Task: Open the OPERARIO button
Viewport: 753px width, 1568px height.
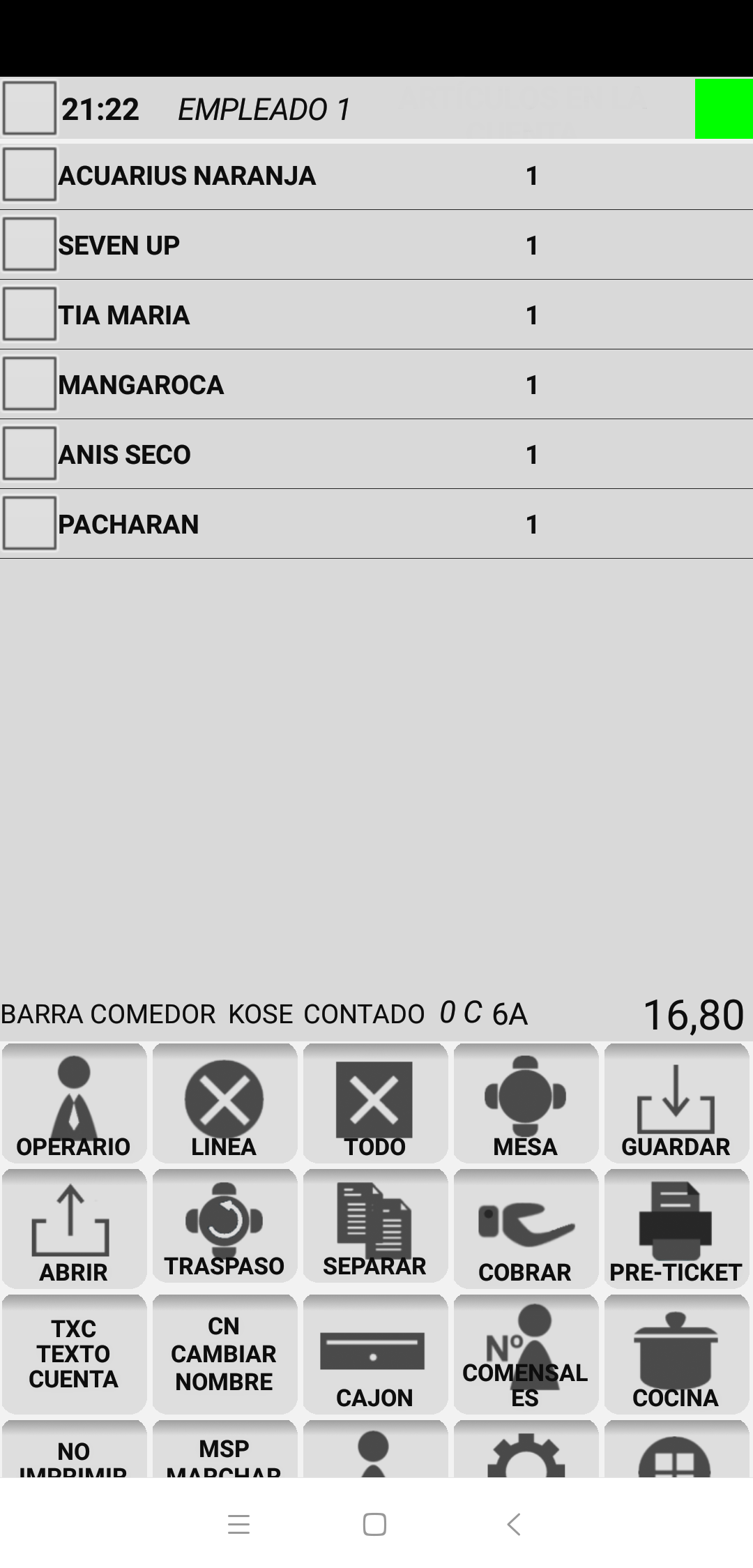Action: pos(74,1103)
